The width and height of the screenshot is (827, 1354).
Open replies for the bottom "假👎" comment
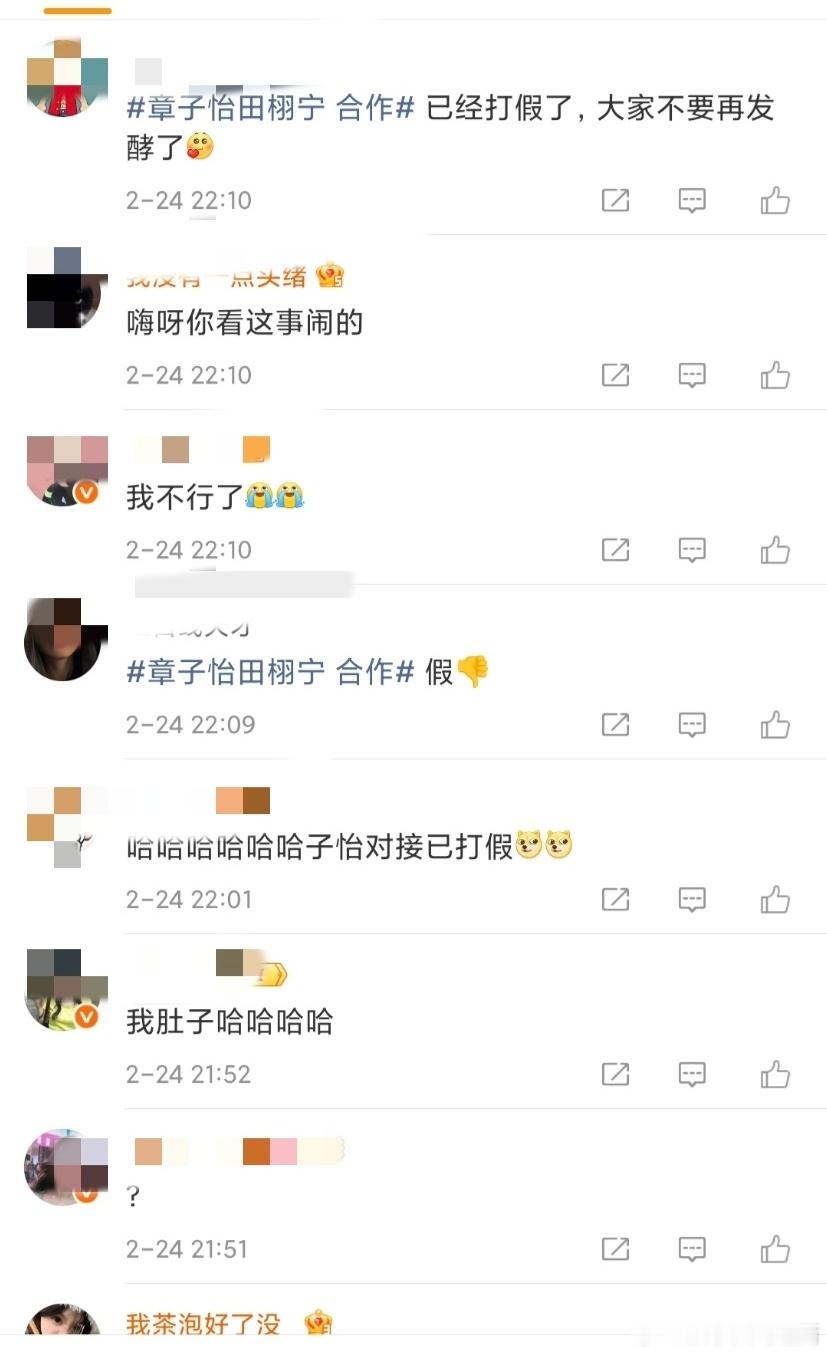point(693,724)
